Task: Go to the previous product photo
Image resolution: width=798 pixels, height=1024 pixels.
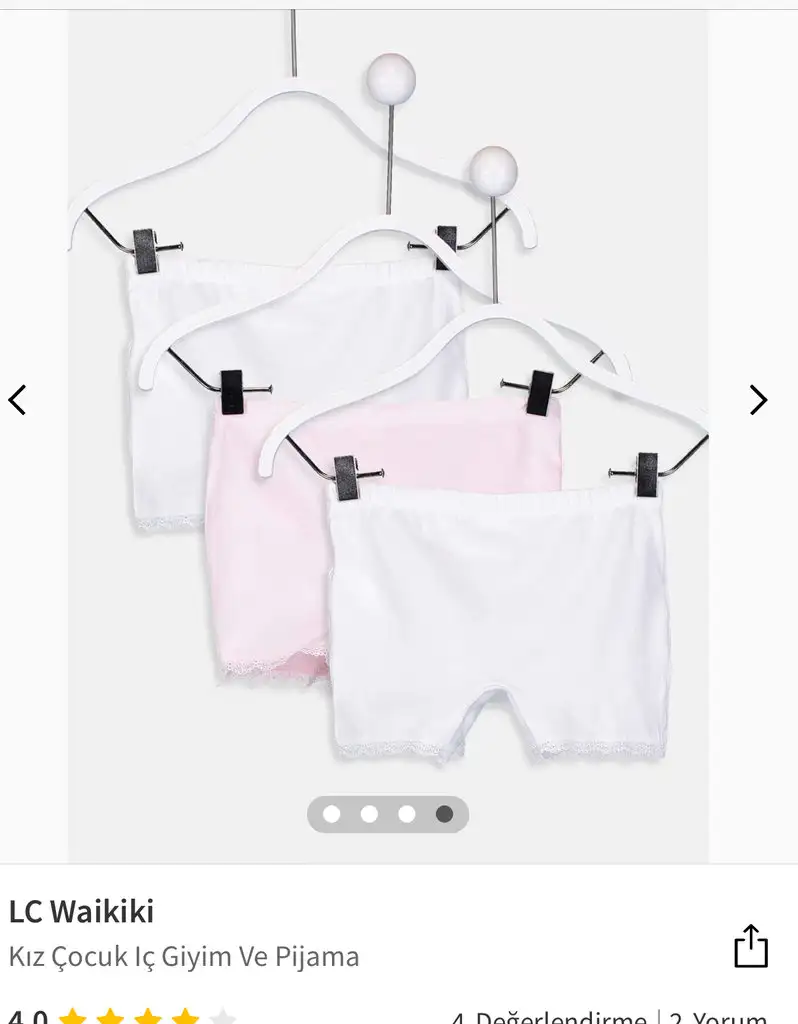Action: [17, 400]
